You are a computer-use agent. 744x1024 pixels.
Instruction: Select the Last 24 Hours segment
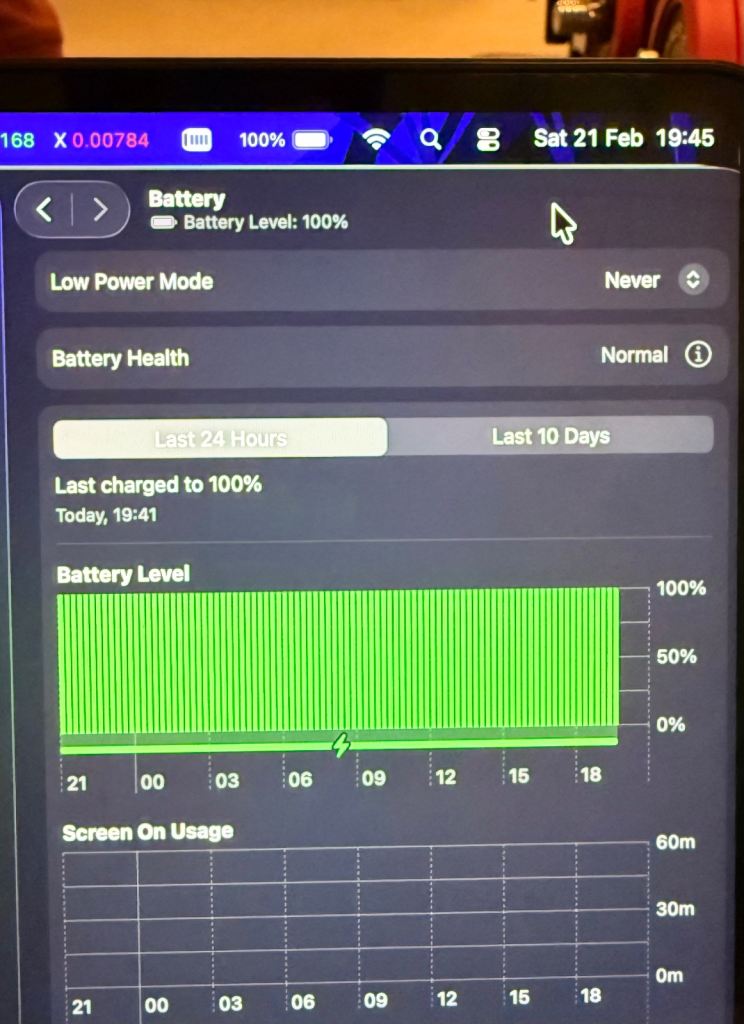coord(220,438)
